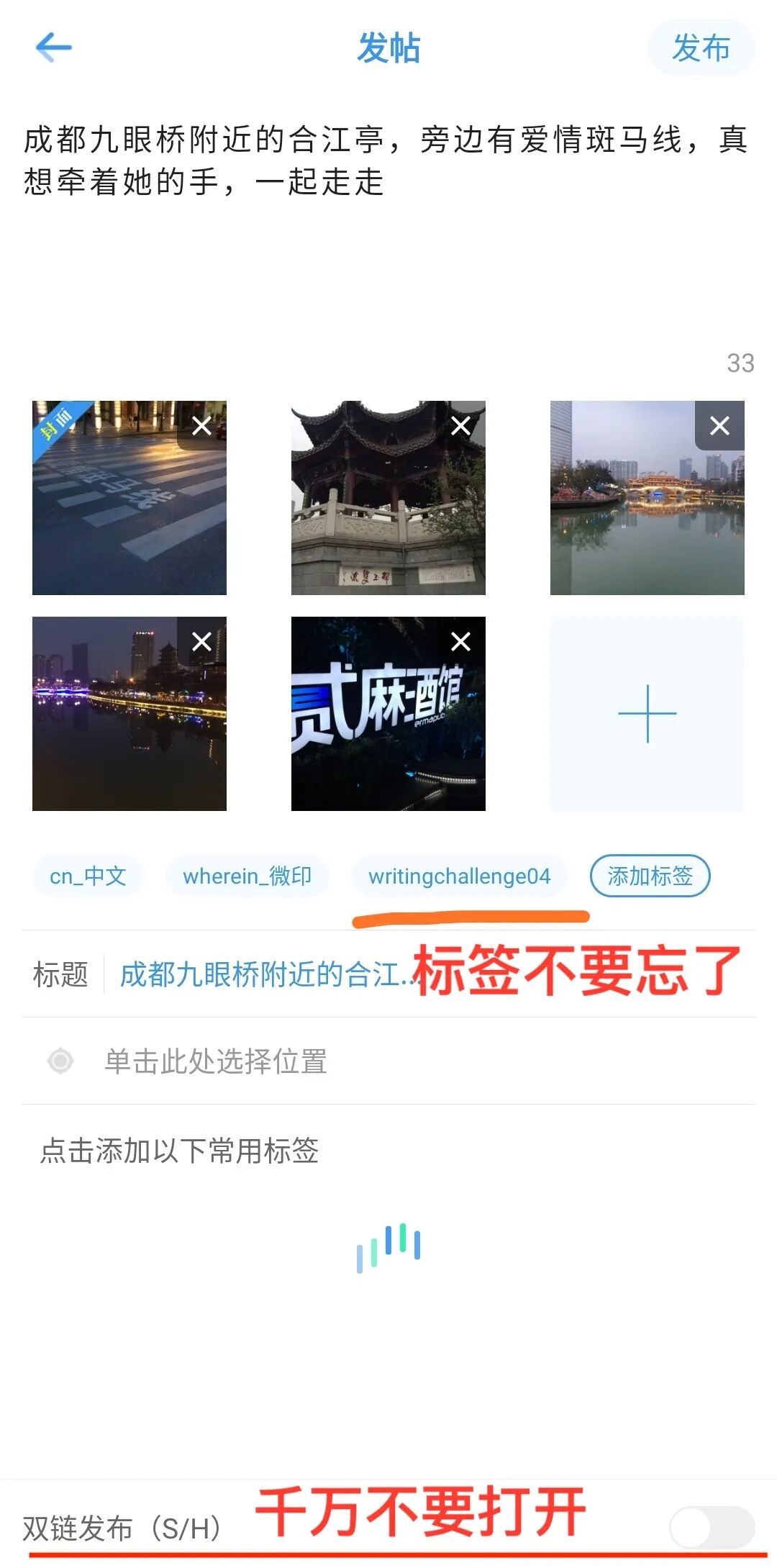Delete the night river skyline photo
This screenshot has height=1568, width=777.
pyautogui.click(x=202, y=641)
